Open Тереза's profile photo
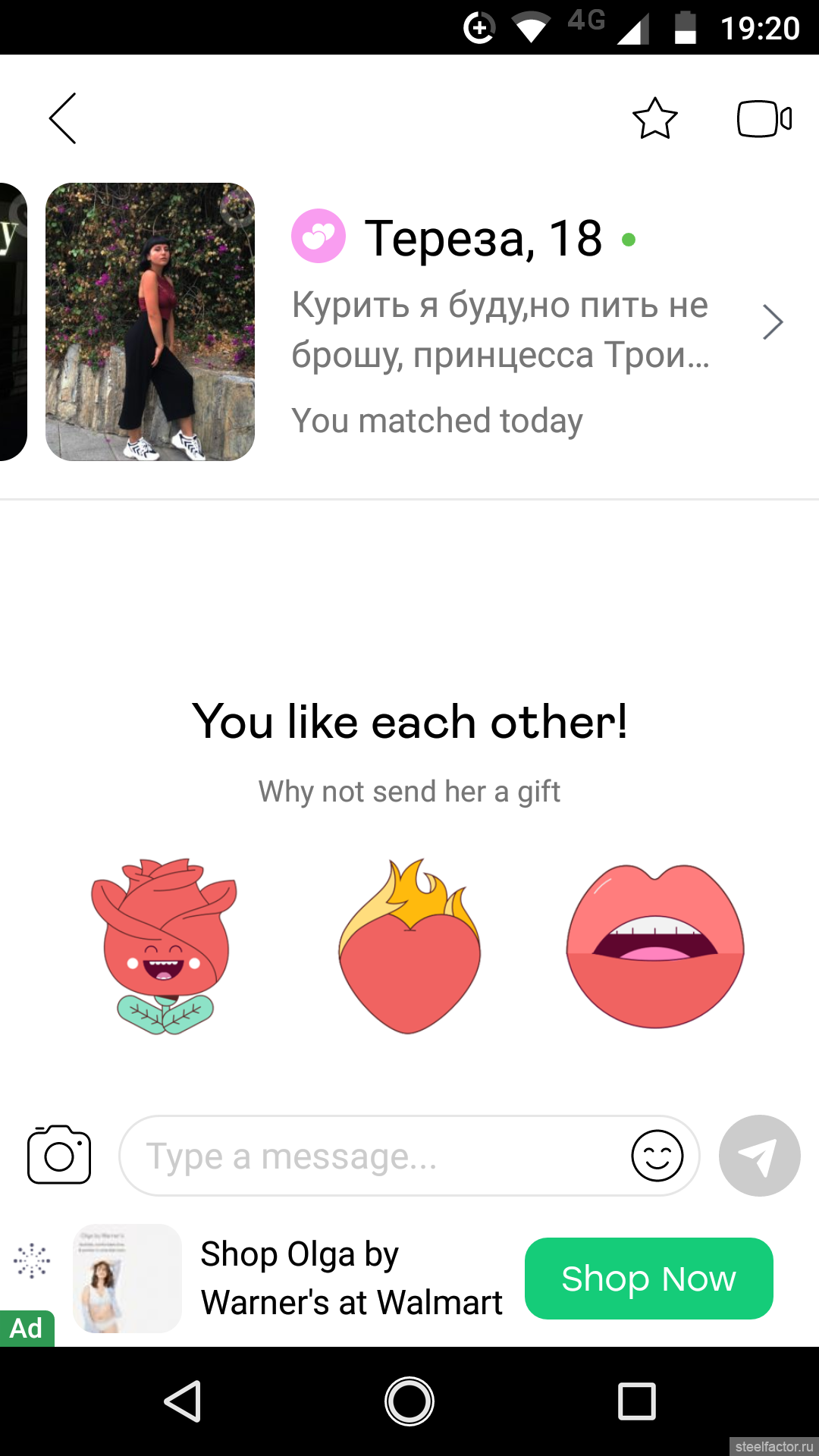819x1456 pixels. pyautogui.click(x=150, y=322)
